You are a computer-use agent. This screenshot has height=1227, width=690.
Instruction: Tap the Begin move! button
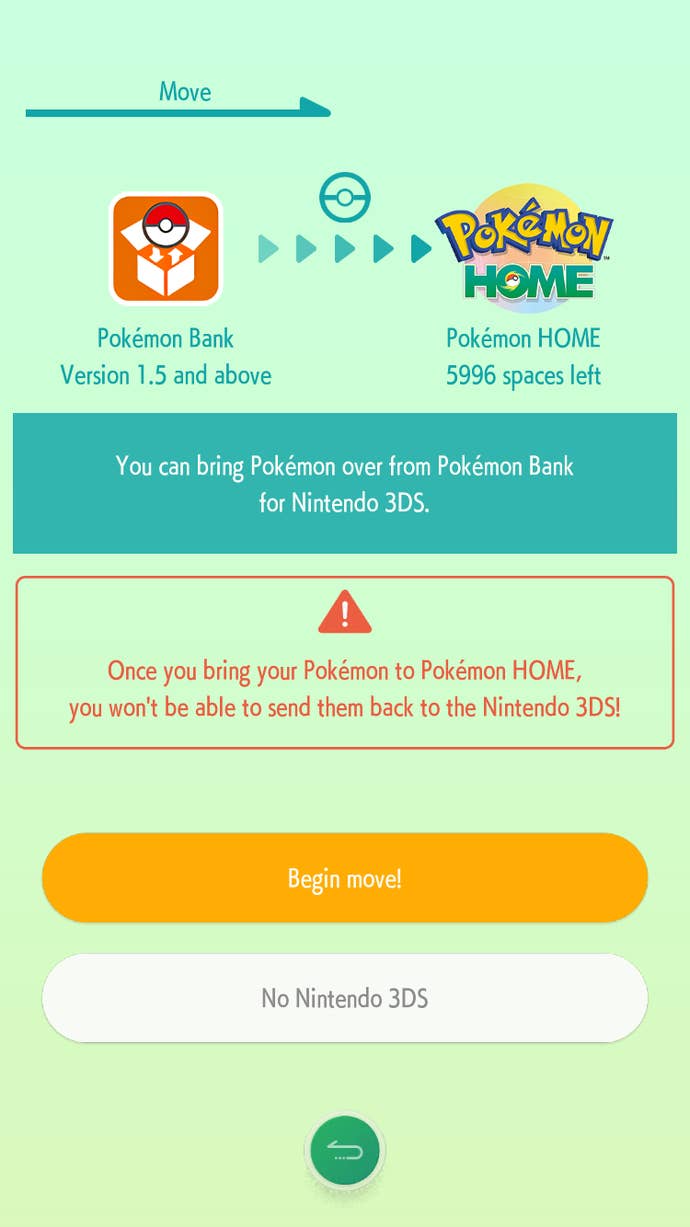point(345,878)
